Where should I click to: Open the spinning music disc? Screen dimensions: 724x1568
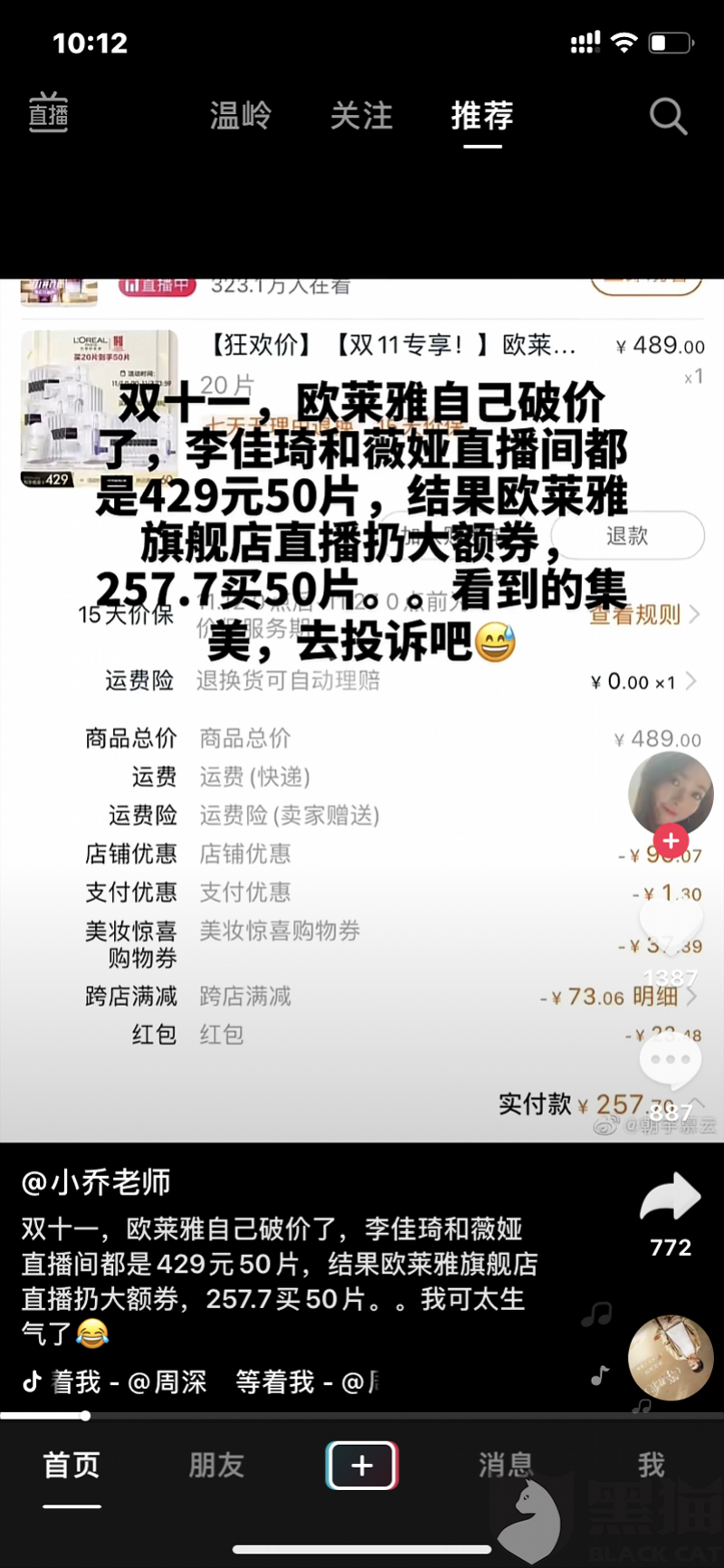tap(671, 1358)
